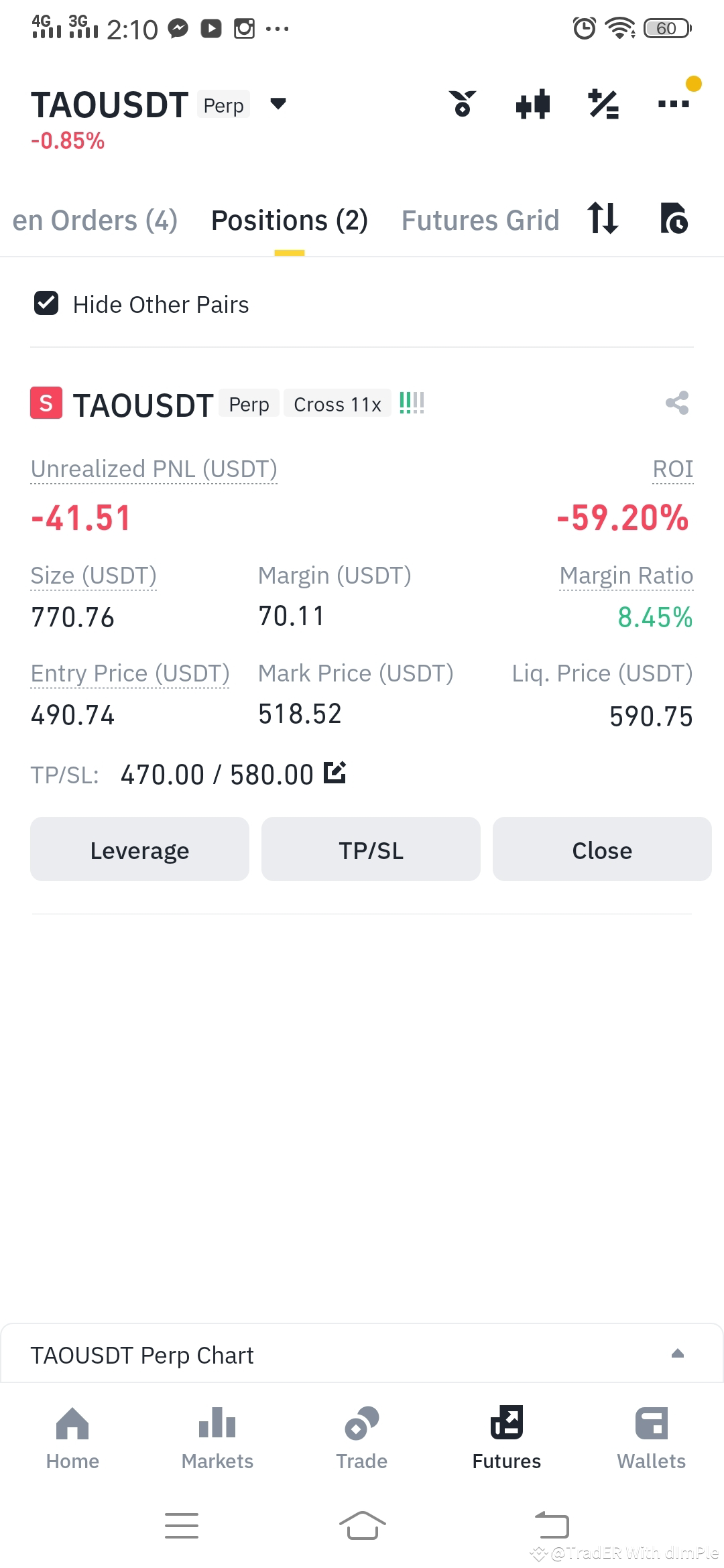Tap the S short position badge
This screenshot has width=724, height=1568.
pos(45,403)
